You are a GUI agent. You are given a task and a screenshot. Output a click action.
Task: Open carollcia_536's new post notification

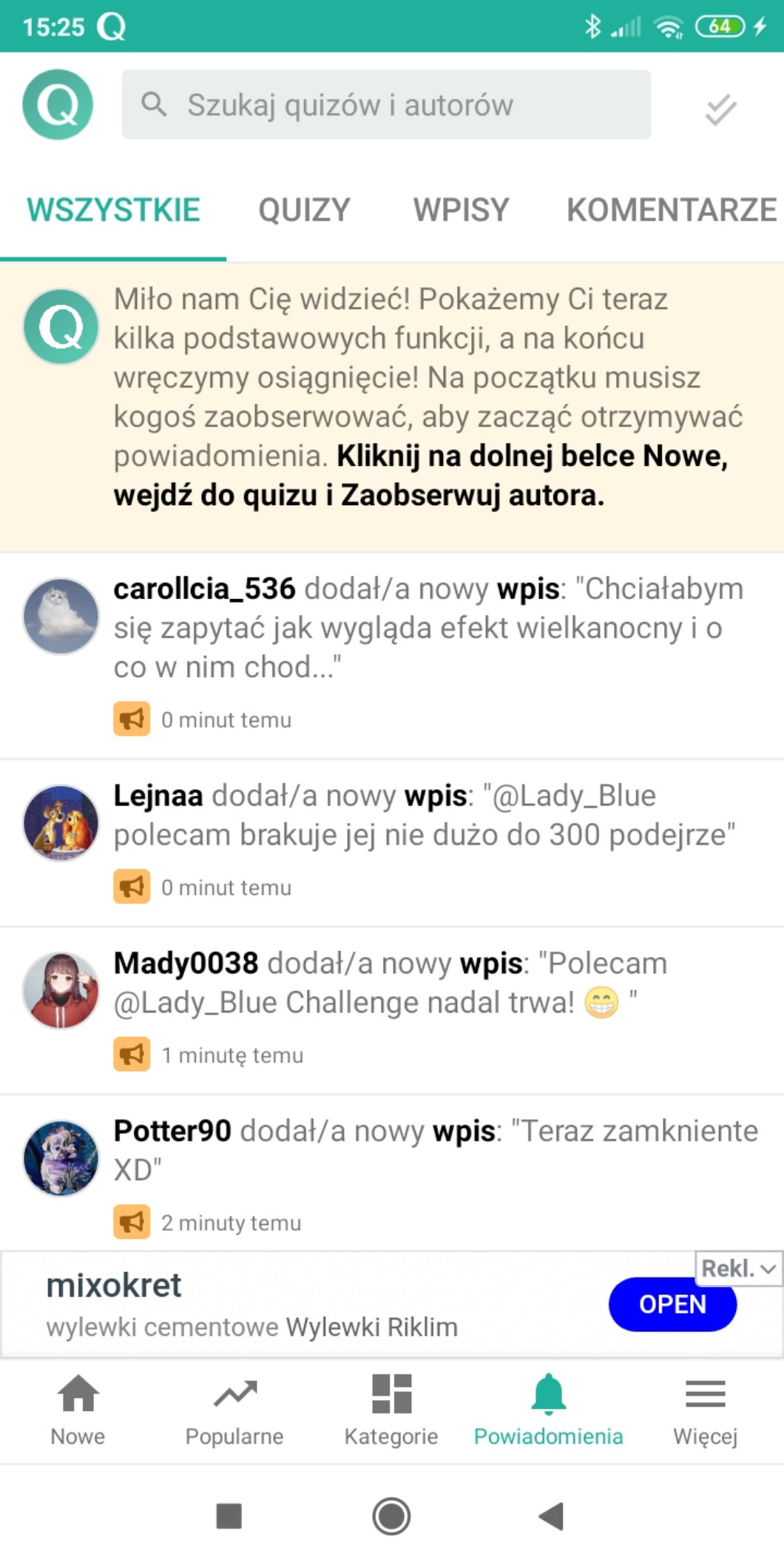428,627
